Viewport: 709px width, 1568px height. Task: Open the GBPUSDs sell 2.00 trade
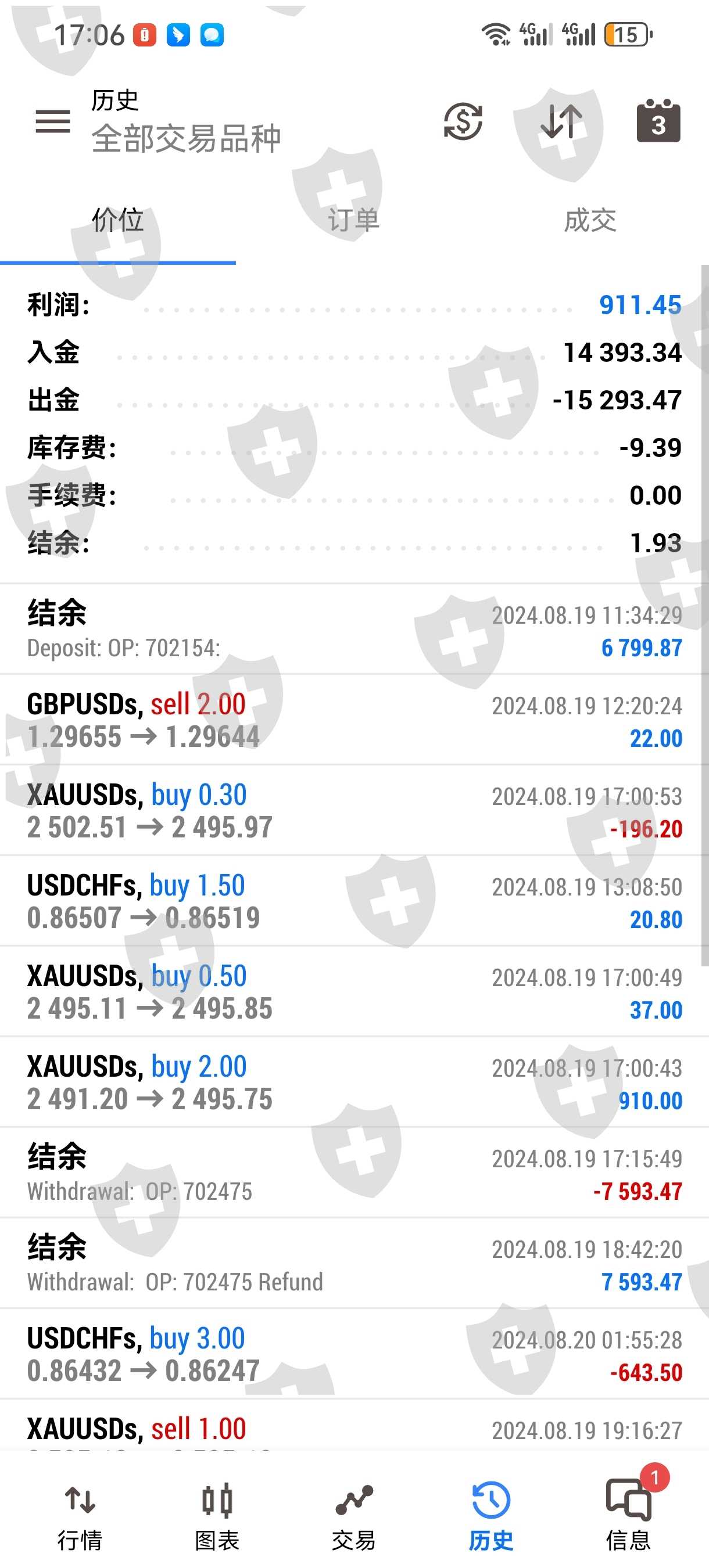tap(353, 720)
